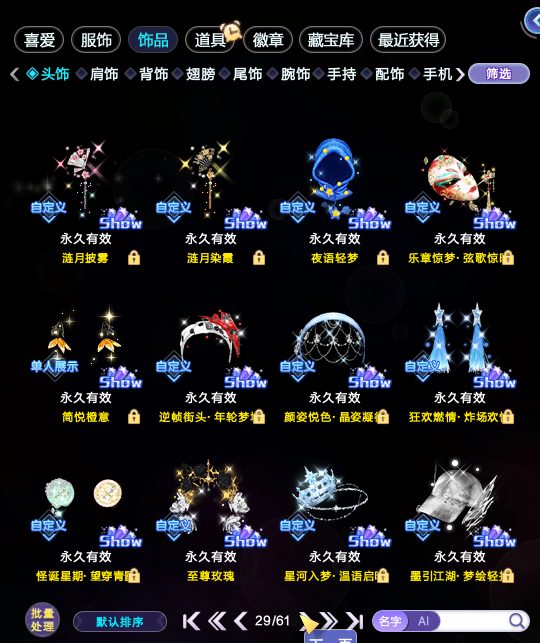The height and width of the screenshot is (643, 540).
Task: Go to the previous page
Action: [241, 621]
